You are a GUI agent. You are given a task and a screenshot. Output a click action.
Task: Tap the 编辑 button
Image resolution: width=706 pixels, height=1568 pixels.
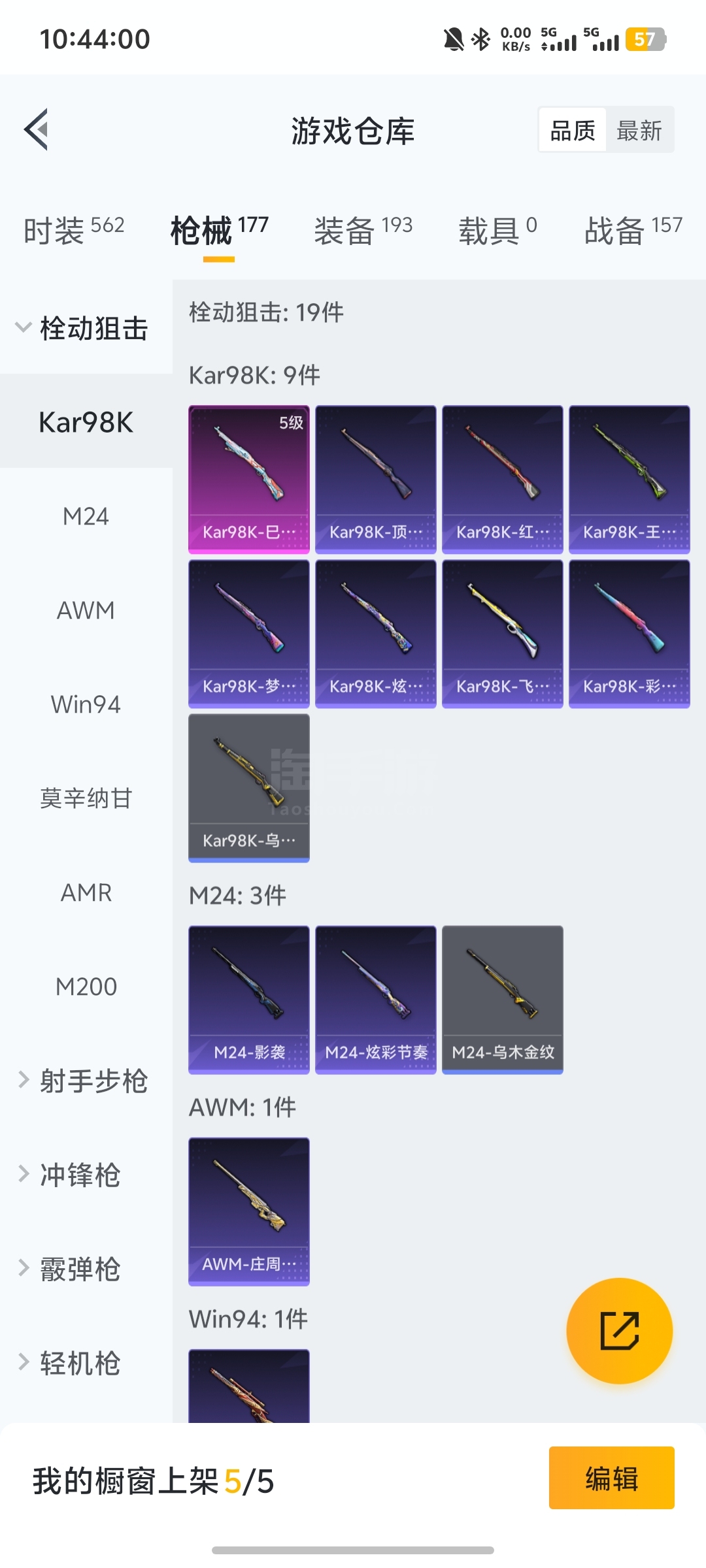click(x=611, y=1478)
